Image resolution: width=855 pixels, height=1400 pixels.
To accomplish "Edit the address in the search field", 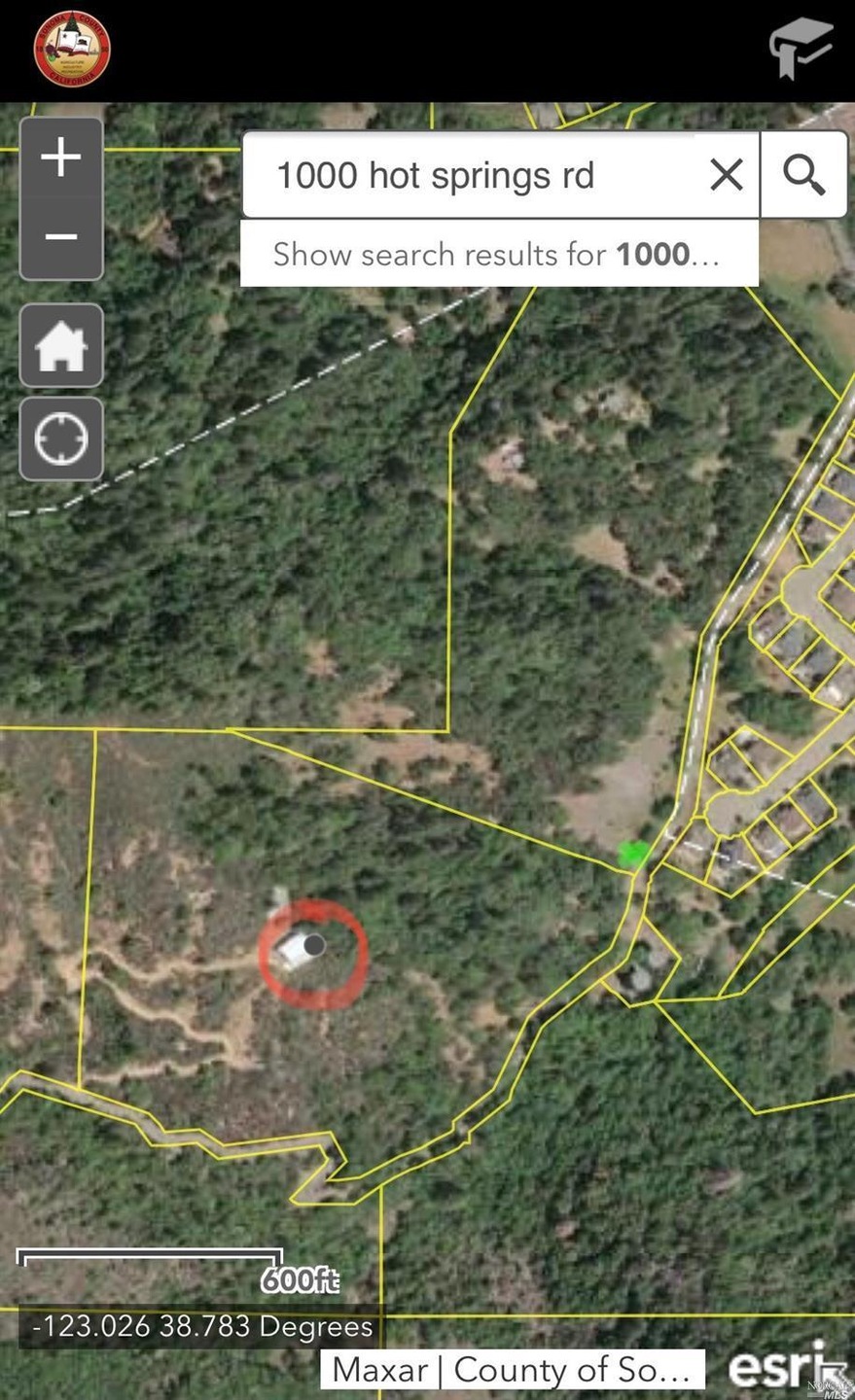I will click(467, 176).
